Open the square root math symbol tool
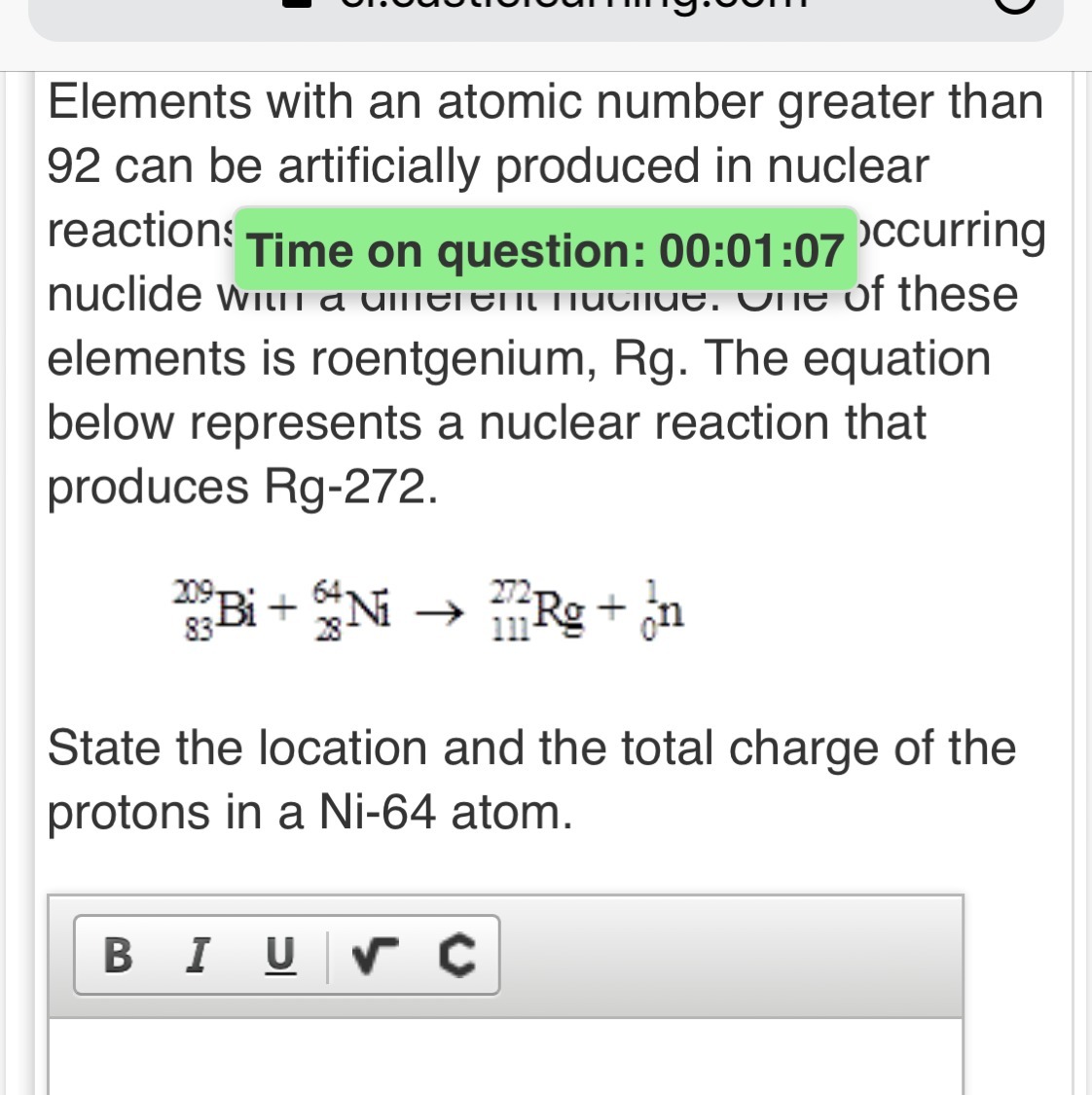Viewport: 1092px width, 1095px height. pyautogui.click(x=375, y=956)
